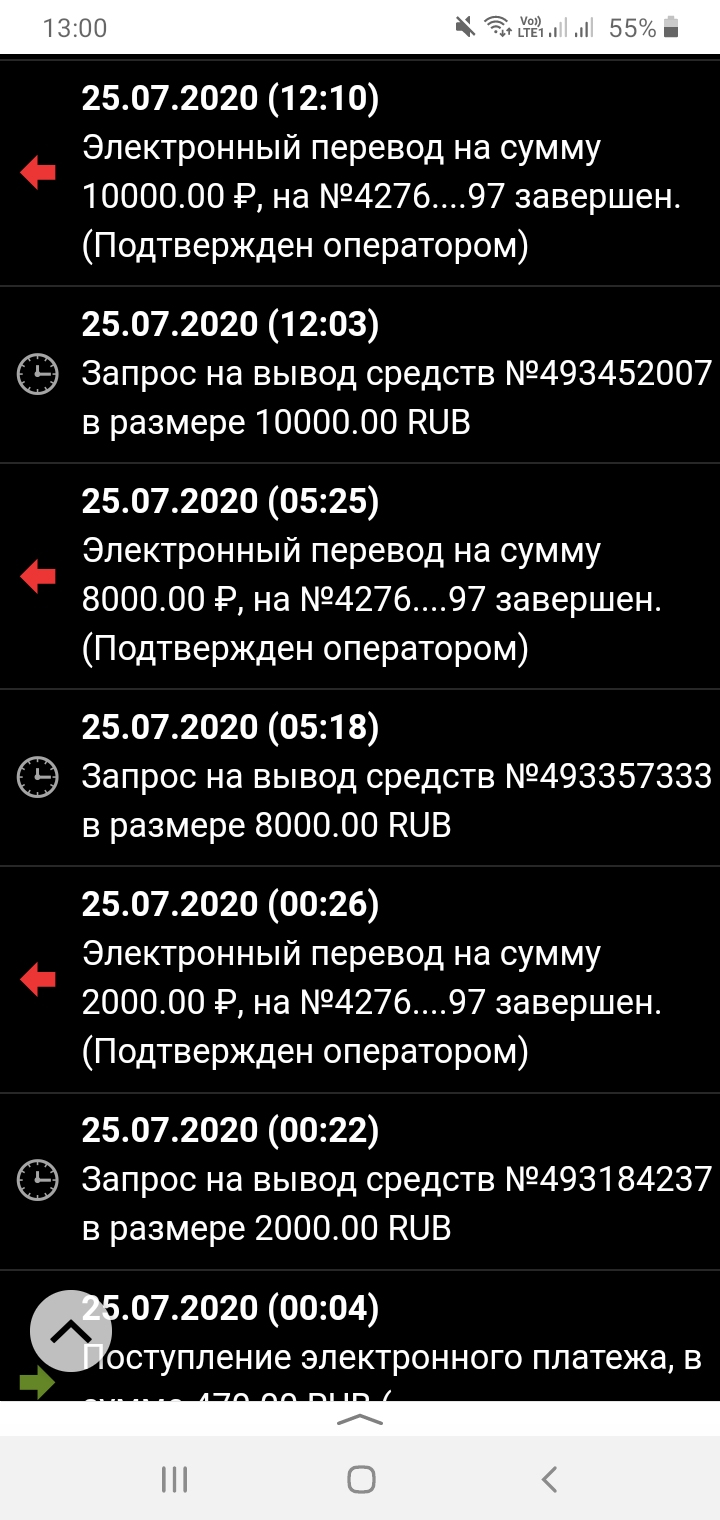
Task: Go back using the system back button
Action: pos(548,1479)
